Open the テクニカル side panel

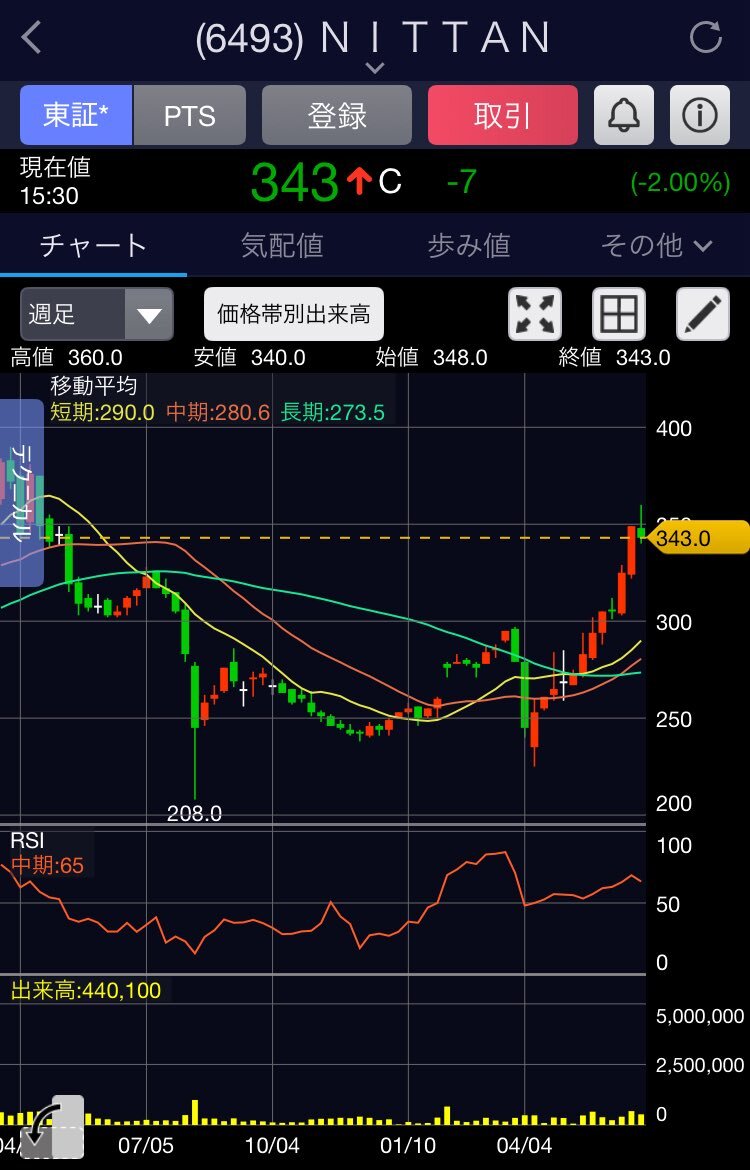click(22, 492)
